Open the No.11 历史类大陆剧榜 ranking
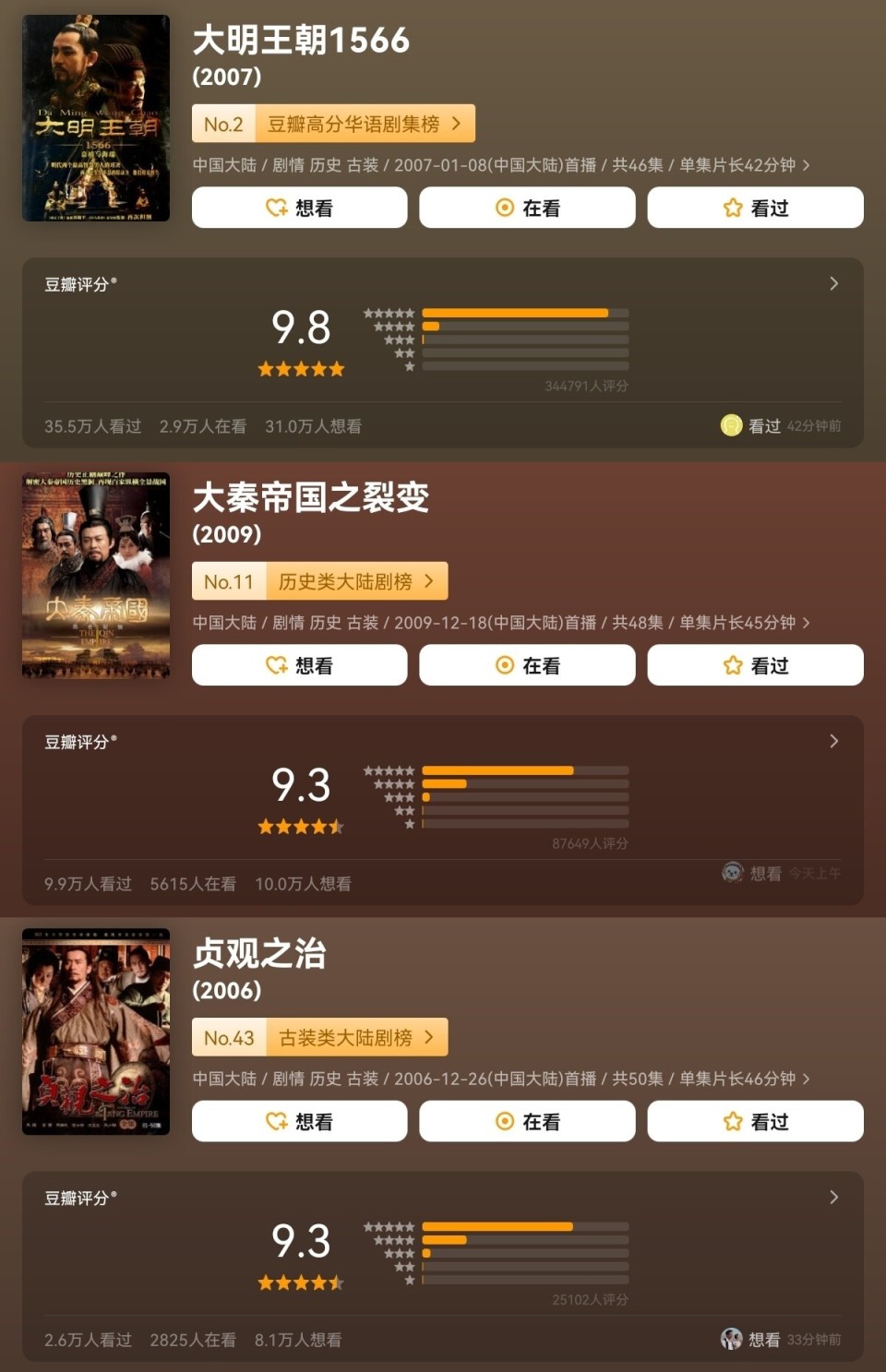Image resolution: width=886 pixels, height=1372 pixels. (x=318, y=581)
